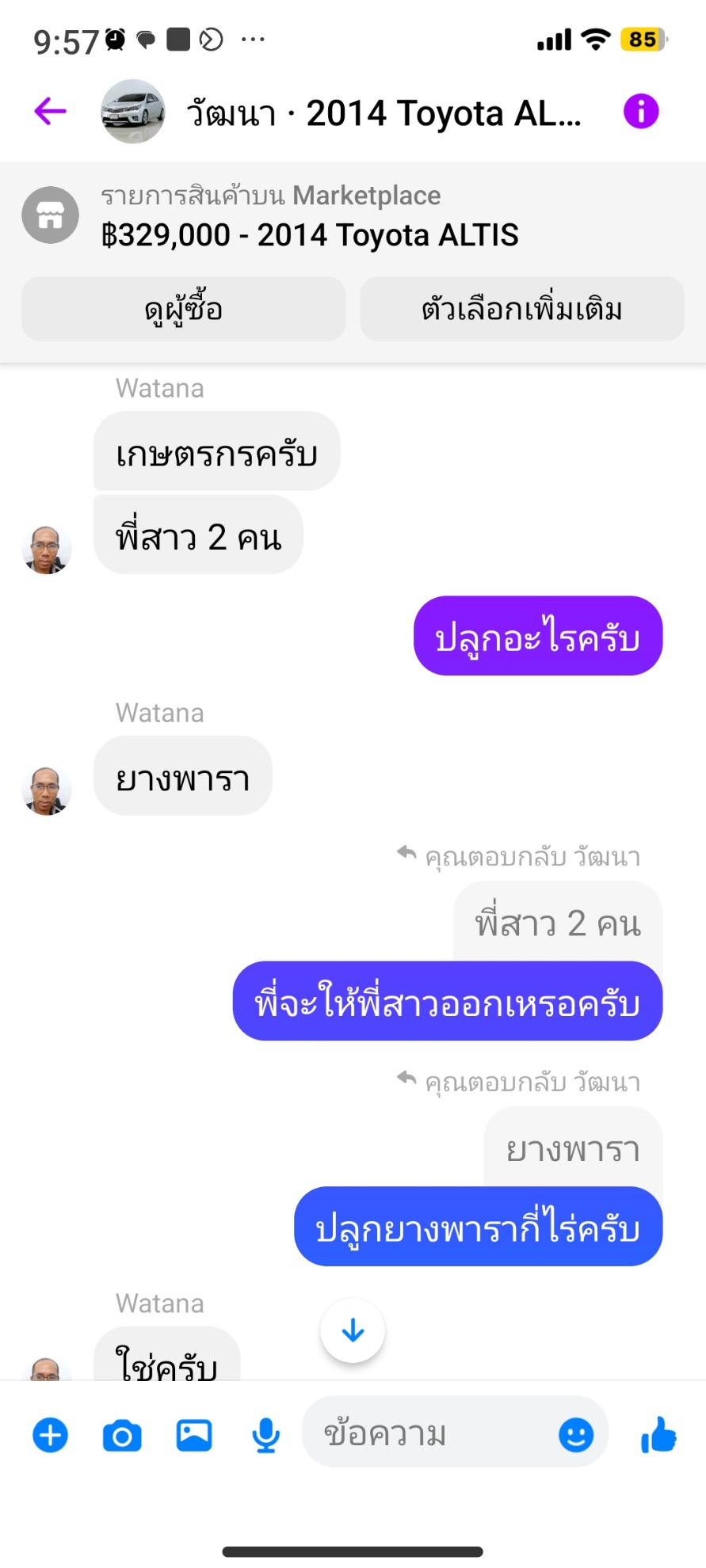This screenshot has height=1568, width=706.
Task: Launch the camera from the chat bar
Action: [122, 1436]
